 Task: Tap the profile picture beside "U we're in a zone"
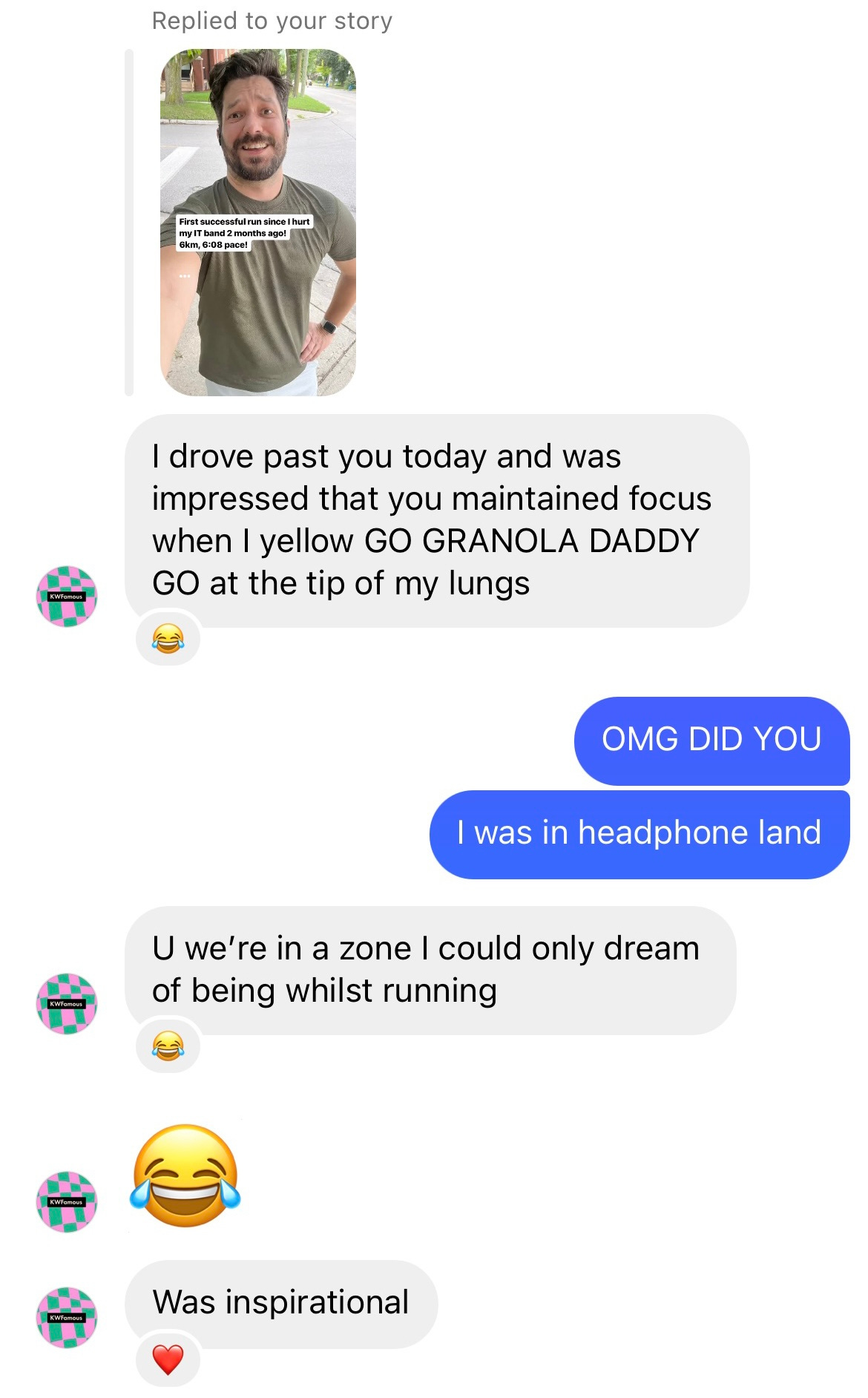click(67, 1003)
